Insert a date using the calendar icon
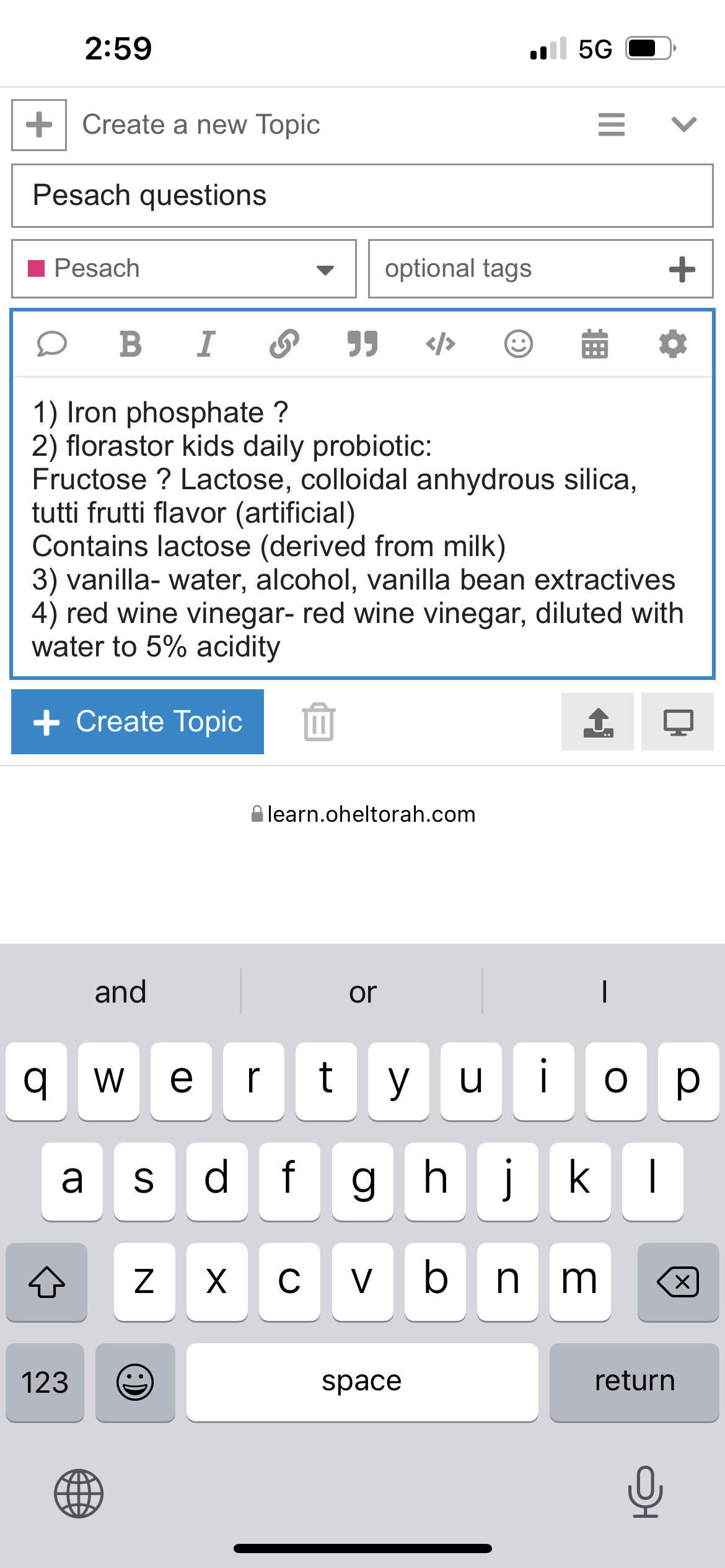The height and width of the screenshot is (1568, 725). (x=595, y=344)
